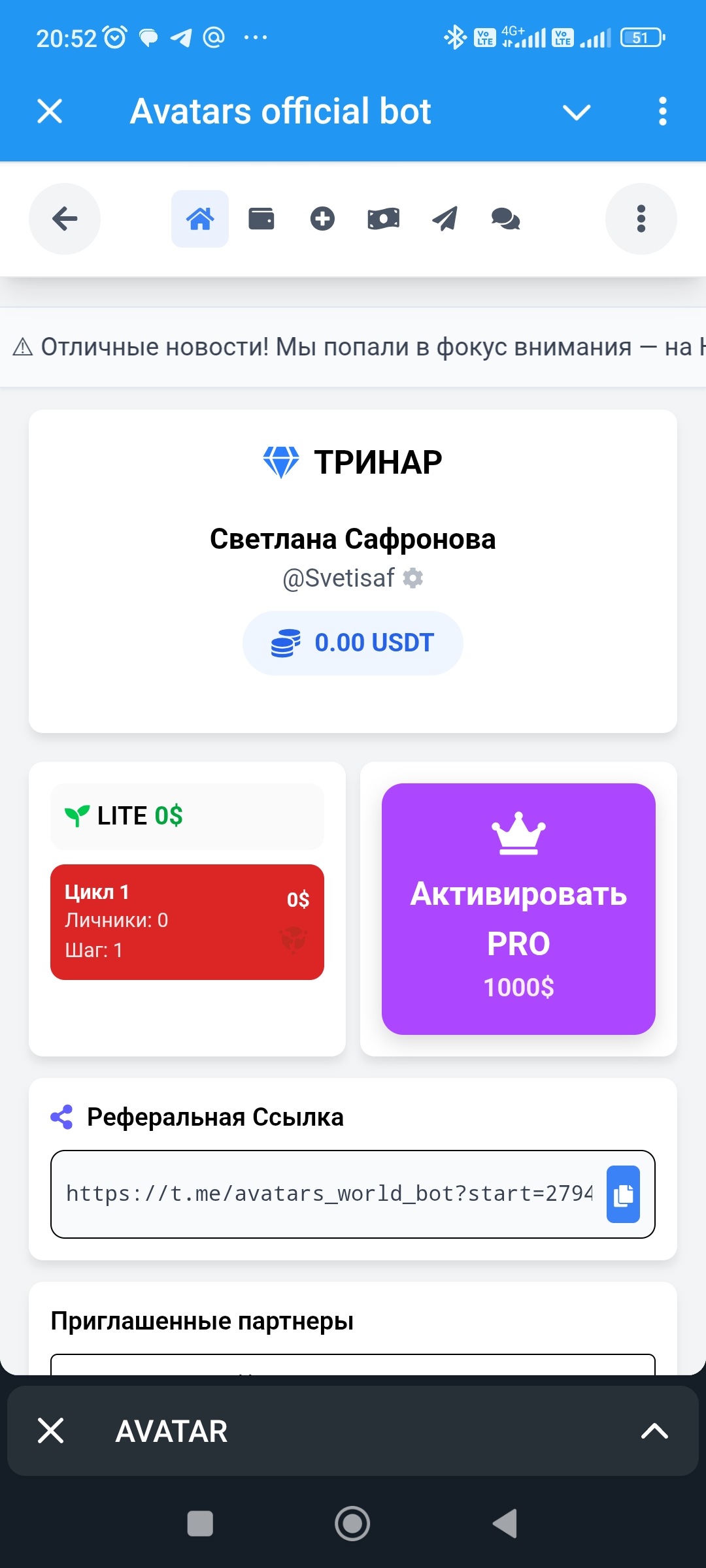706x1568 pixels.
Task: Copy the referral link
Action: [x=623, y=1194]
